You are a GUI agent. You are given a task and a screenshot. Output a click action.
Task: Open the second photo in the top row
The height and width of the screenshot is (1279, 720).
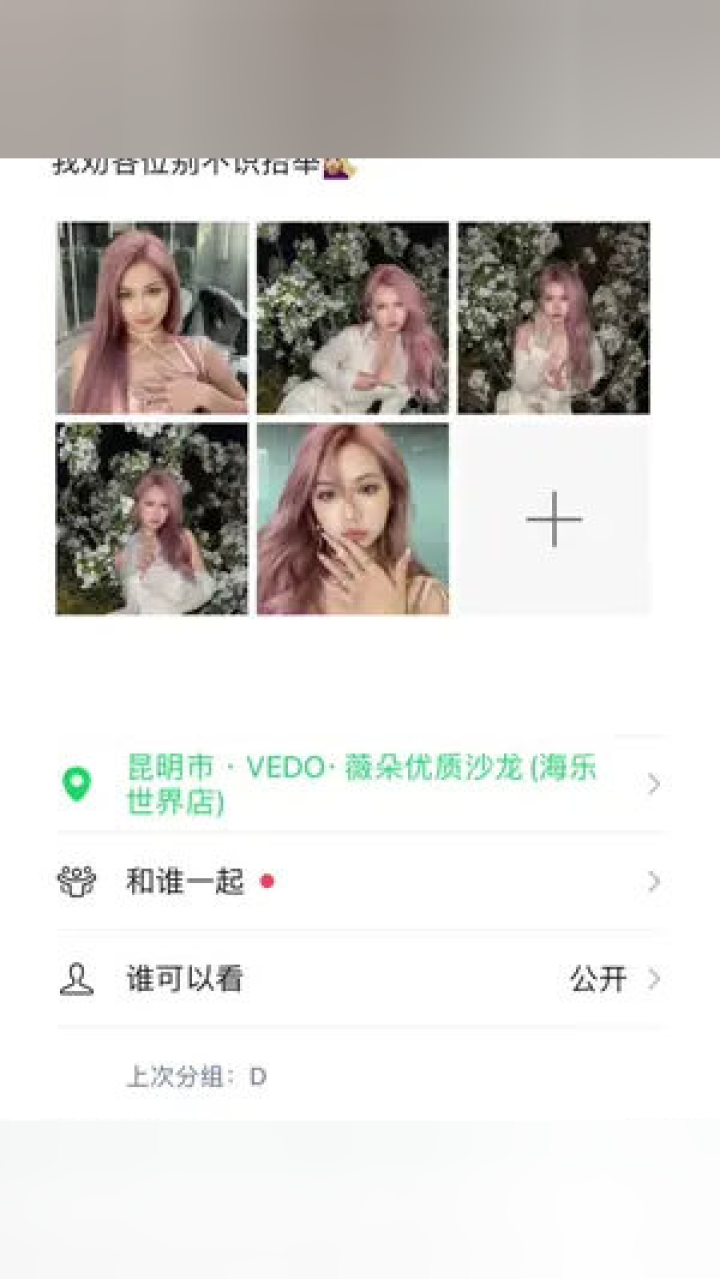[353, 318]
